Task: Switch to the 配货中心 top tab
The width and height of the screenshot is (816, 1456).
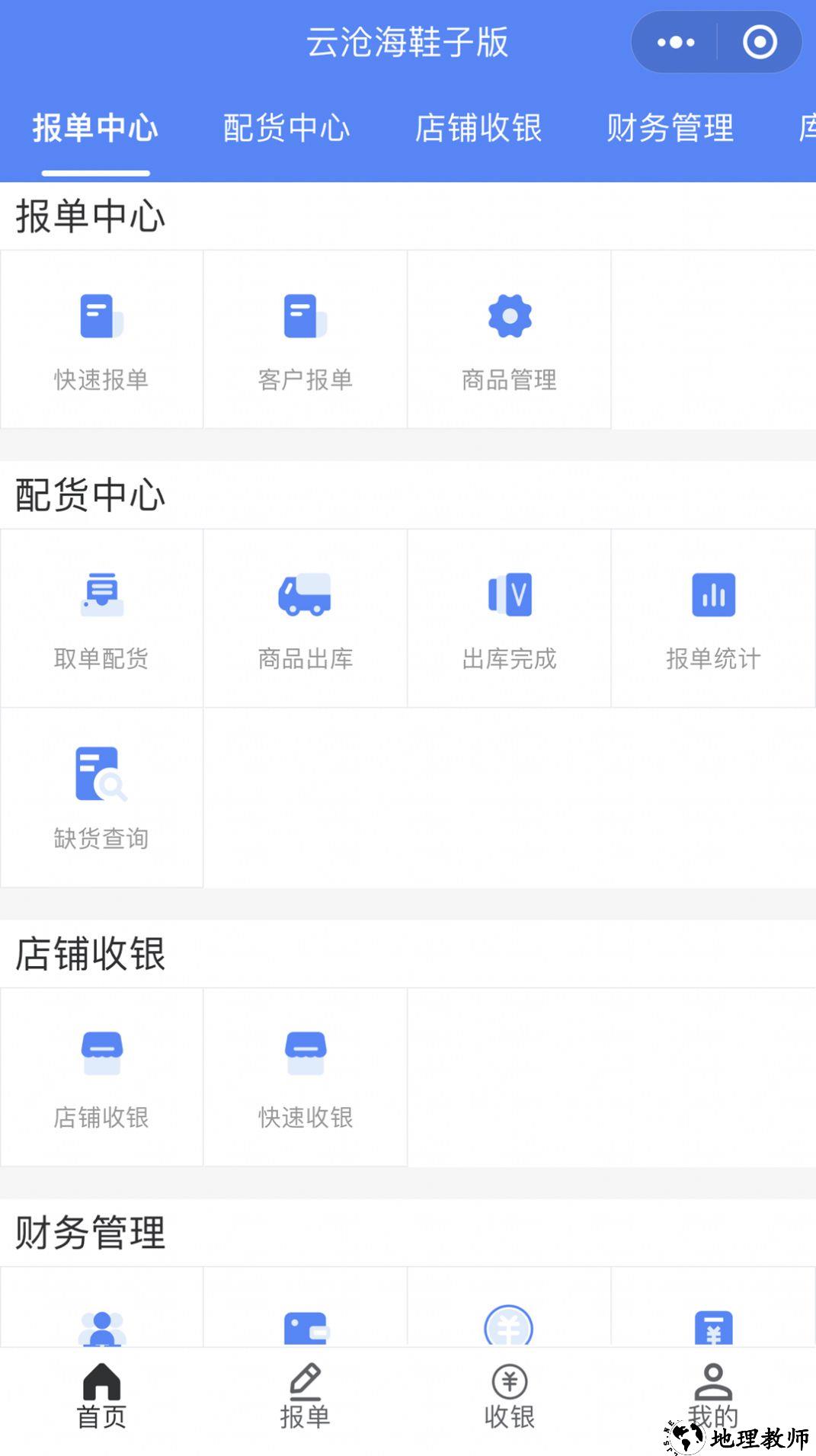Action: click(x=286, y=128)
